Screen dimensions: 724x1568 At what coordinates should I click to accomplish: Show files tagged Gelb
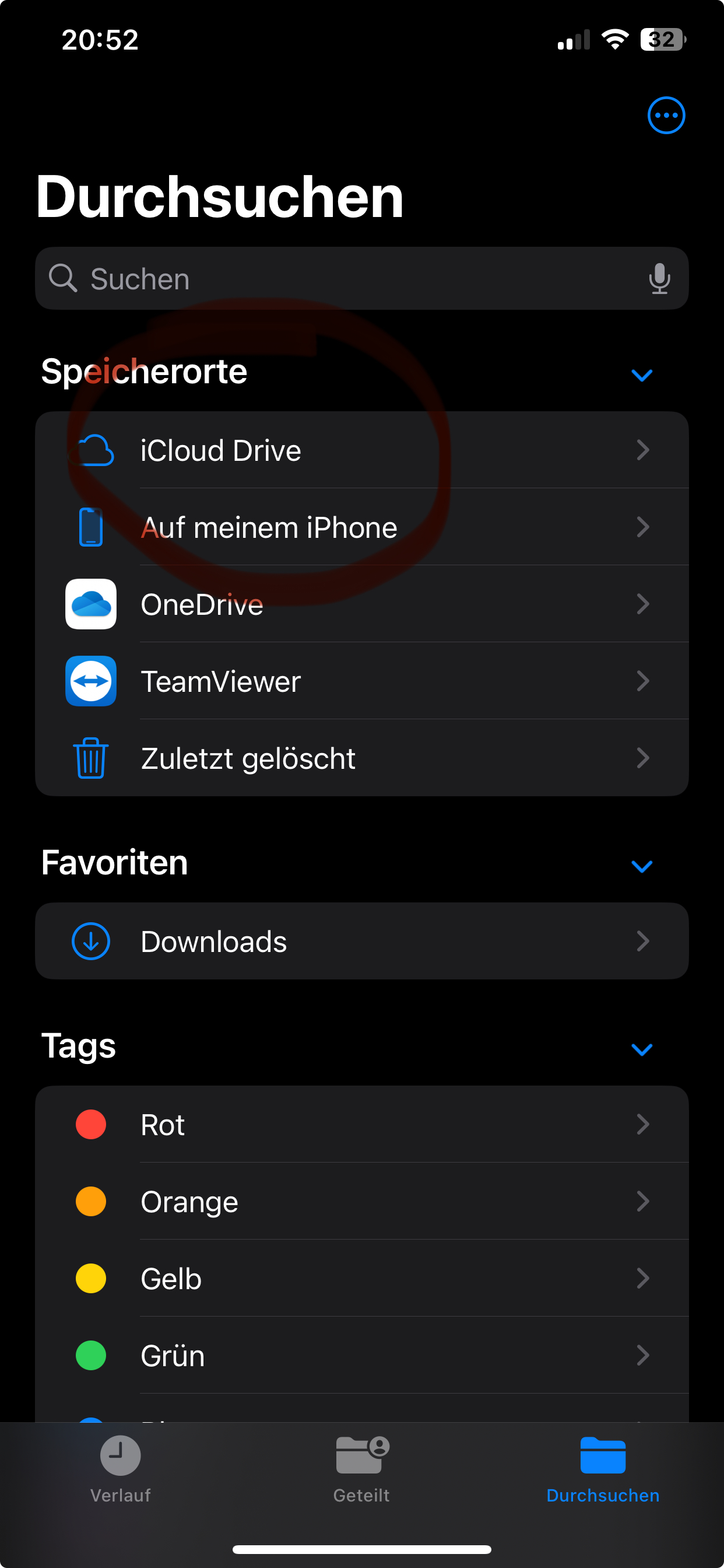pos(361,1278)
